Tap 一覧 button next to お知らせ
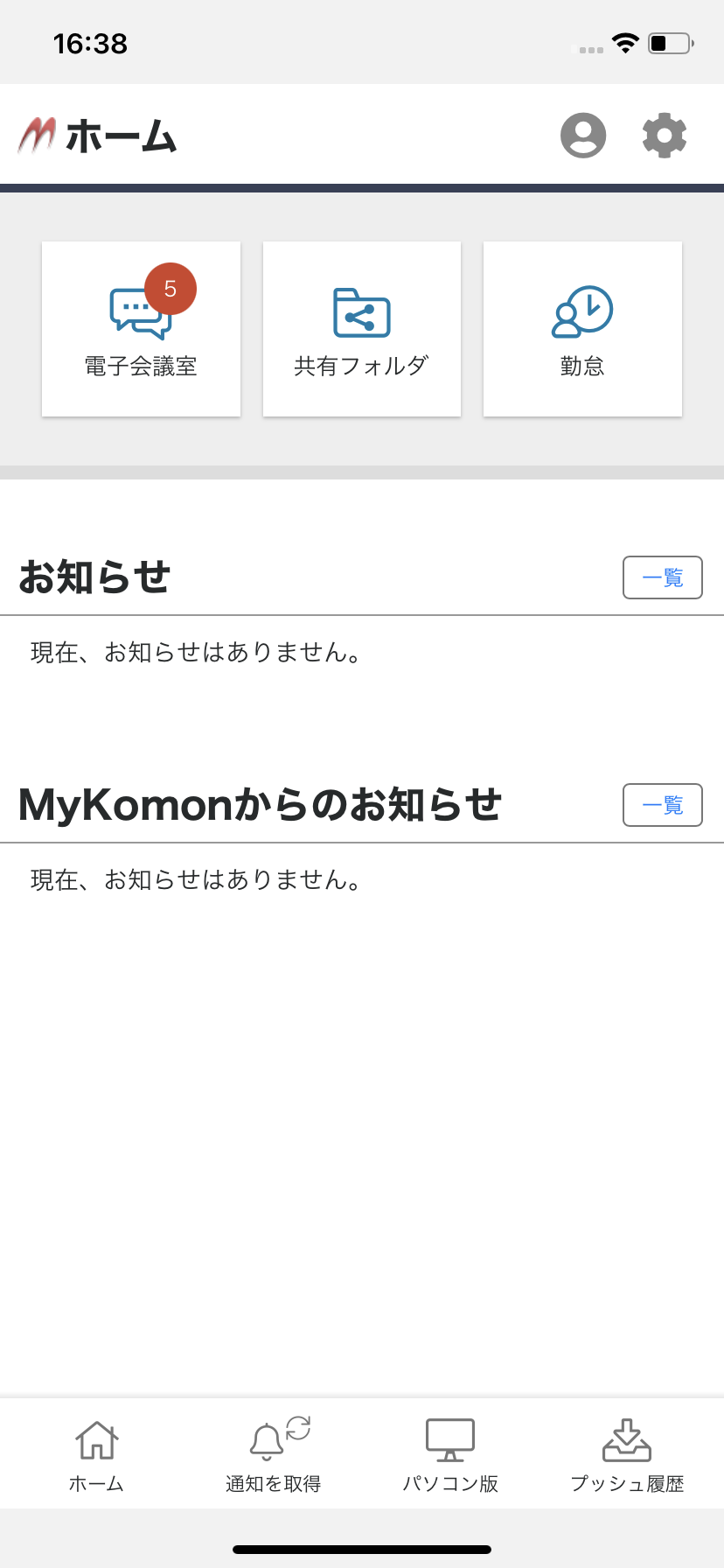 coord(662,577)
